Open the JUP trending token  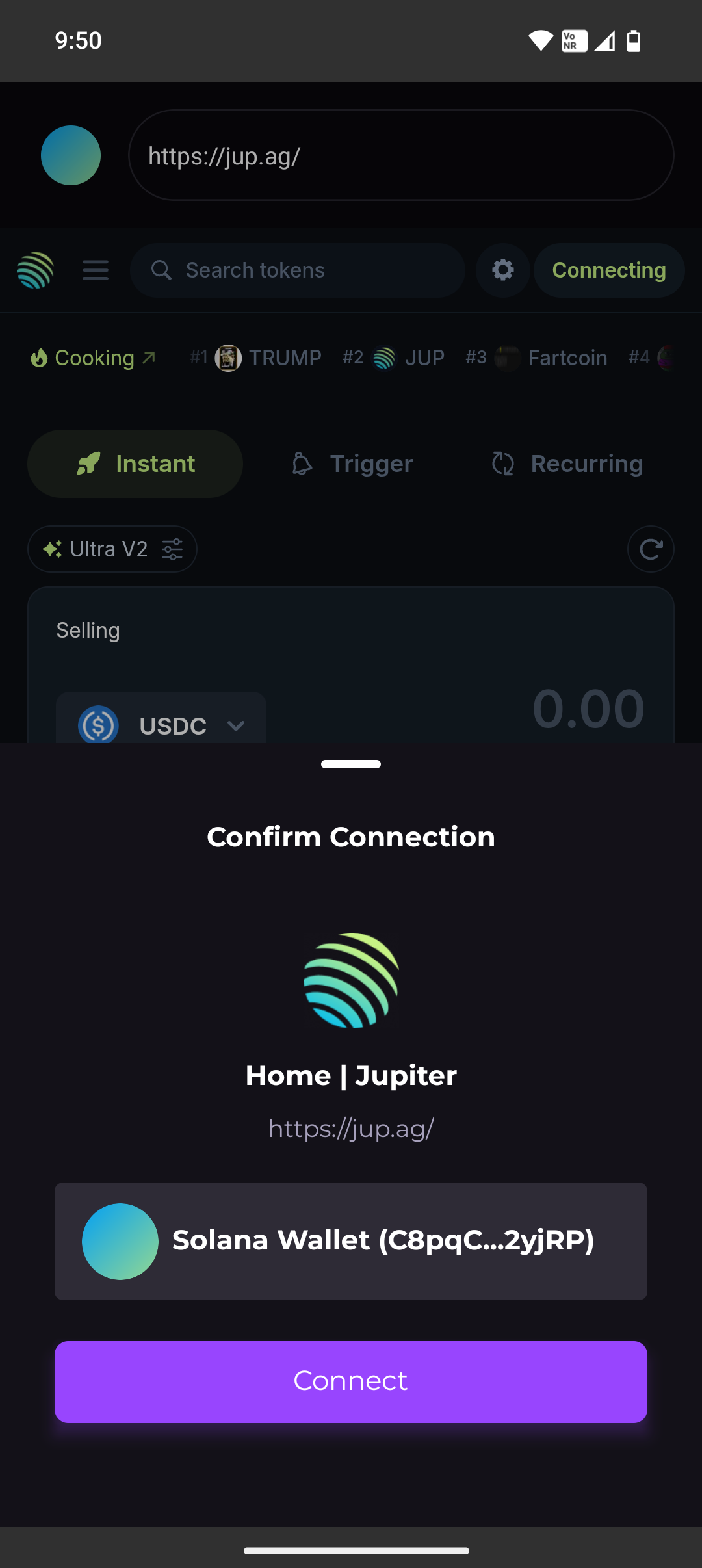coord(409,358)
